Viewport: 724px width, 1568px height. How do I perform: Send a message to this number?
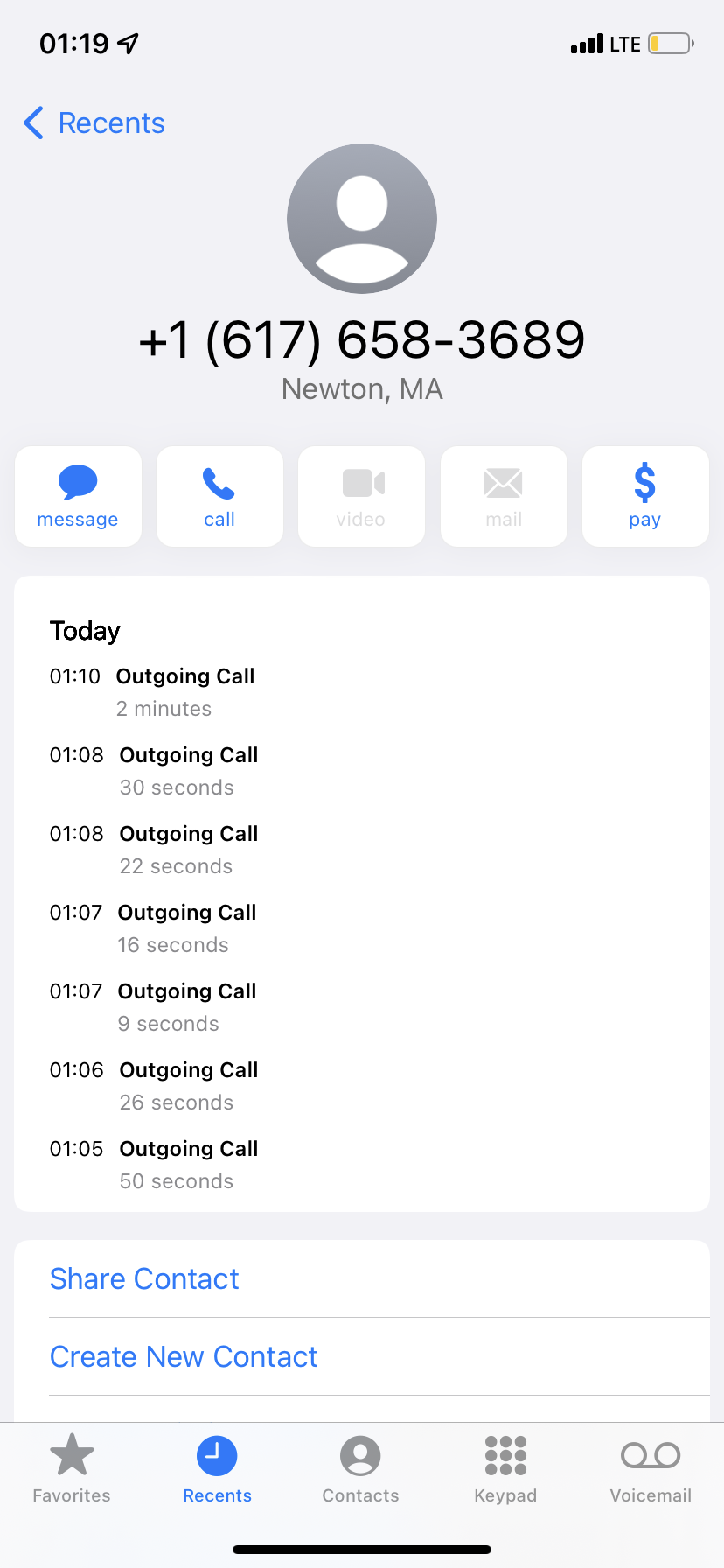click(78, 497)
